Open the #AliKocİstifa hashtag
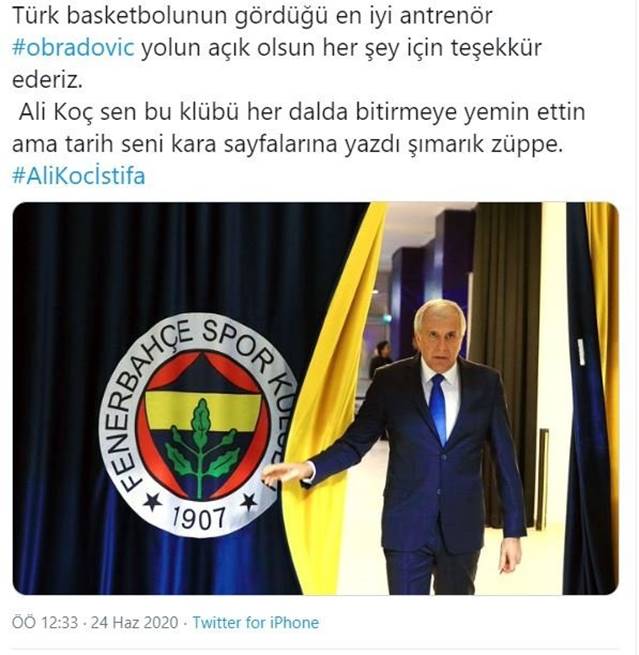The width and height of the screenshot is (639, 655). tap(80, 177)
